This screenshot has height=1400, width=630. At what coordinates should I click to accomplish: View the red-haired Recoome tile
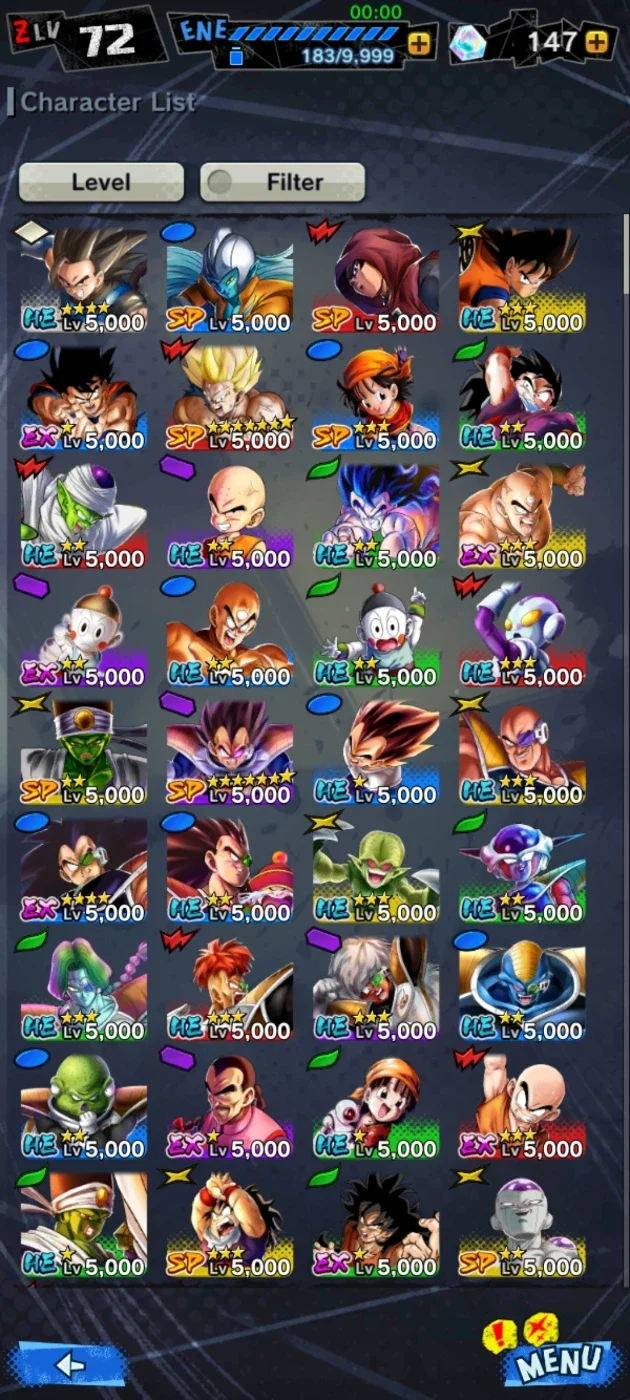coord(230,986)
